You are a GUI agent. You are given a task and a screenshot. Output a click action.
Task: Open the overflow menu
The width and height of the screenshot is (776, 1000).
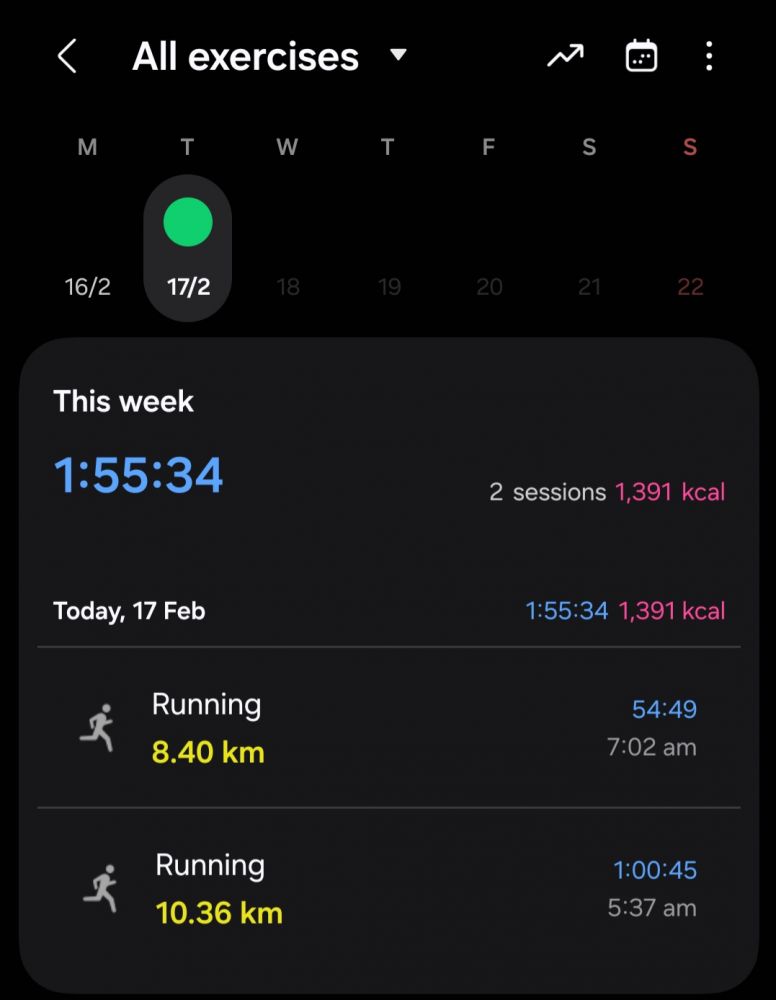point(709,57)
